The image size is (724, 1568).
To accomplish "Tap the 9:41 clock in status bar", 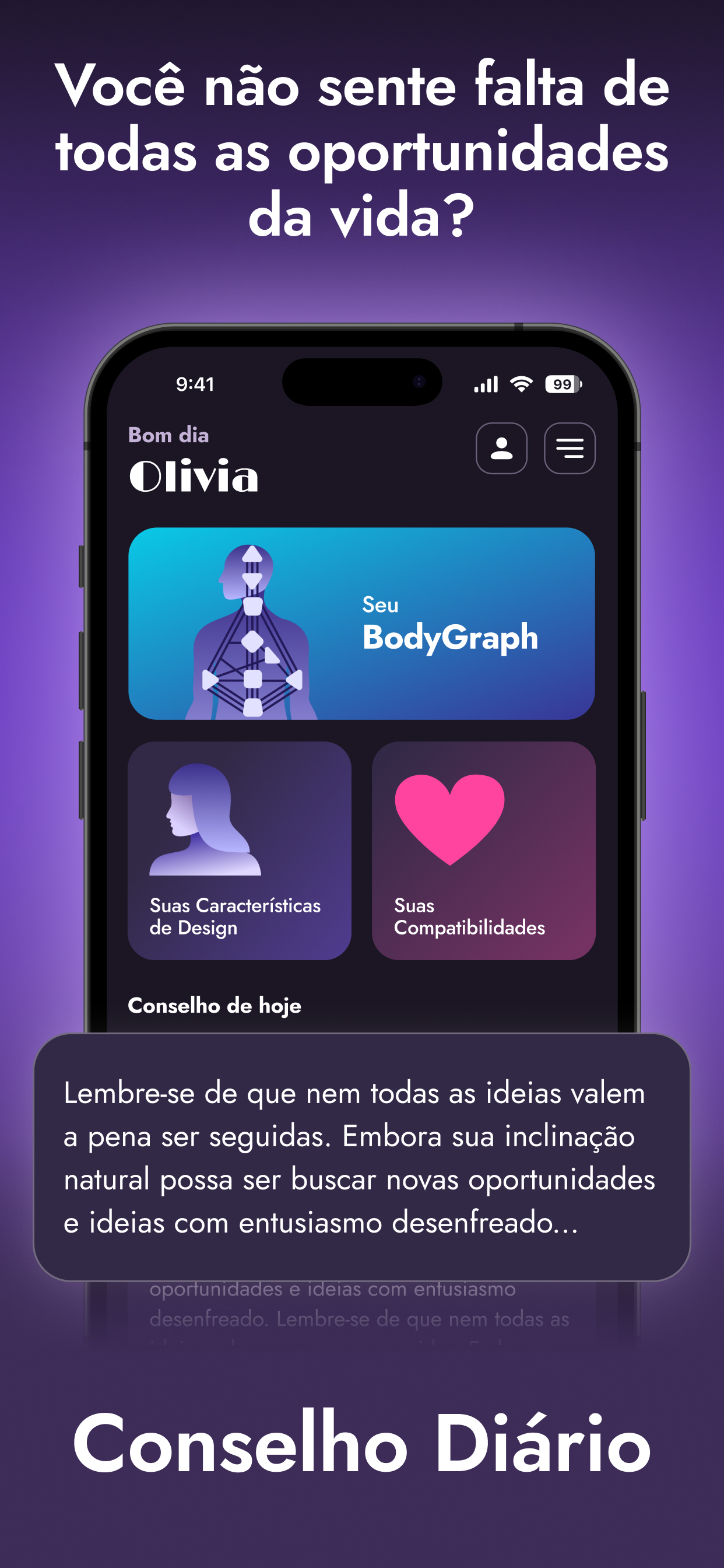I will coord(193,383).
